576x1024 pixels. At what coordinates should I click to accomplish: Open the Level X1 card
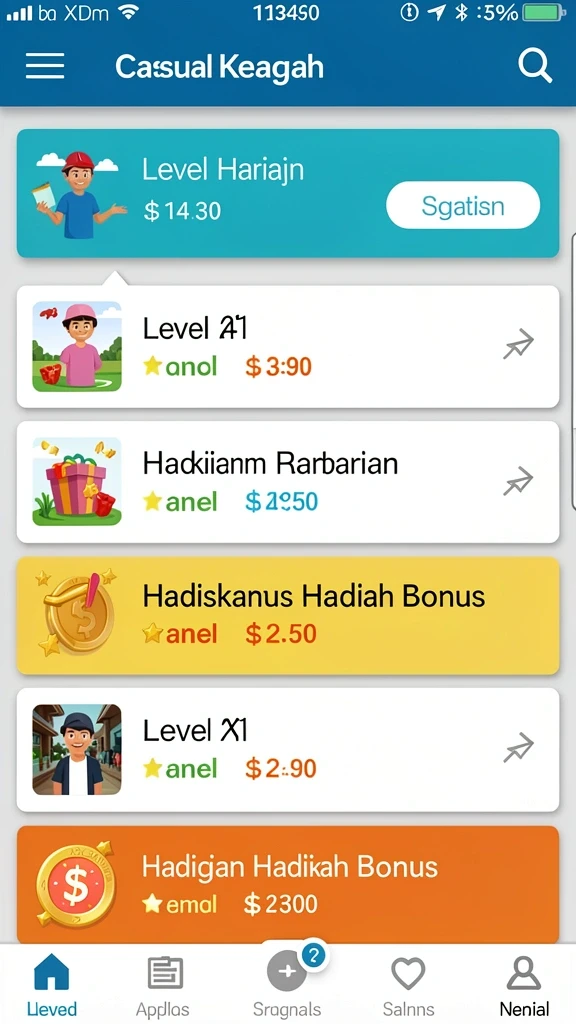click(288, 750)
